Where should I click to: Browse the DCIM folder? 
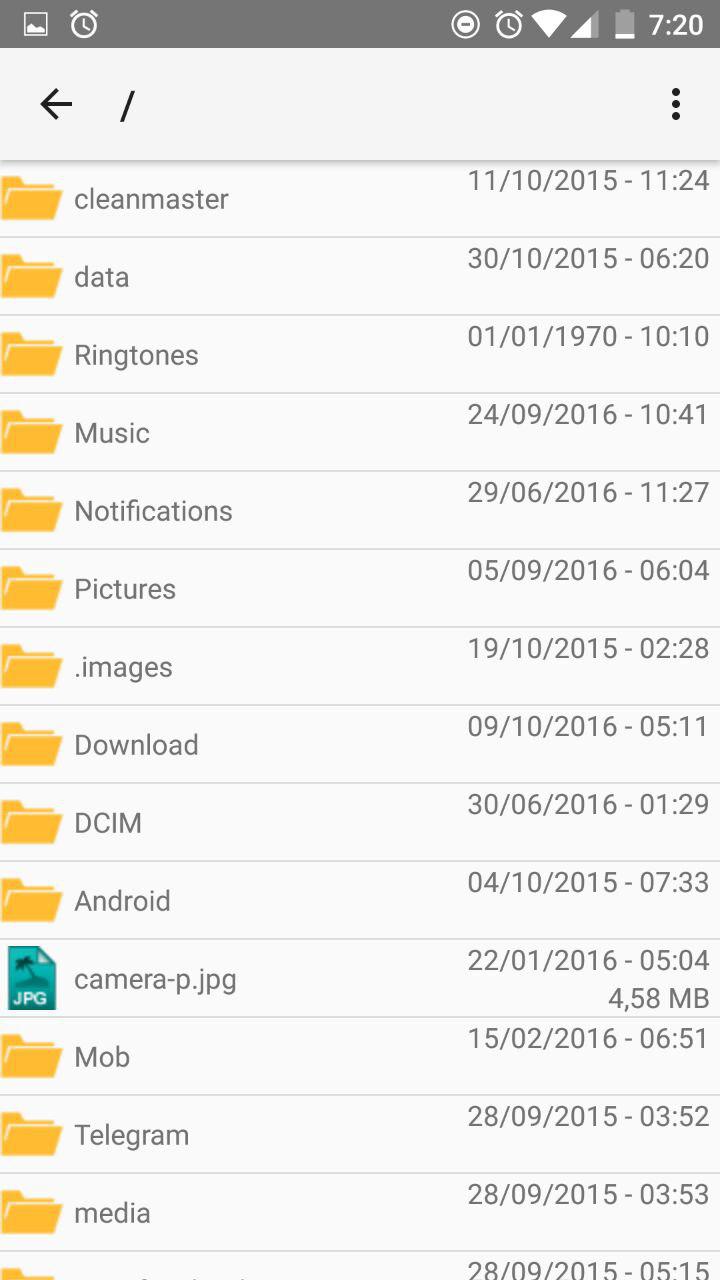click(108, 823)
